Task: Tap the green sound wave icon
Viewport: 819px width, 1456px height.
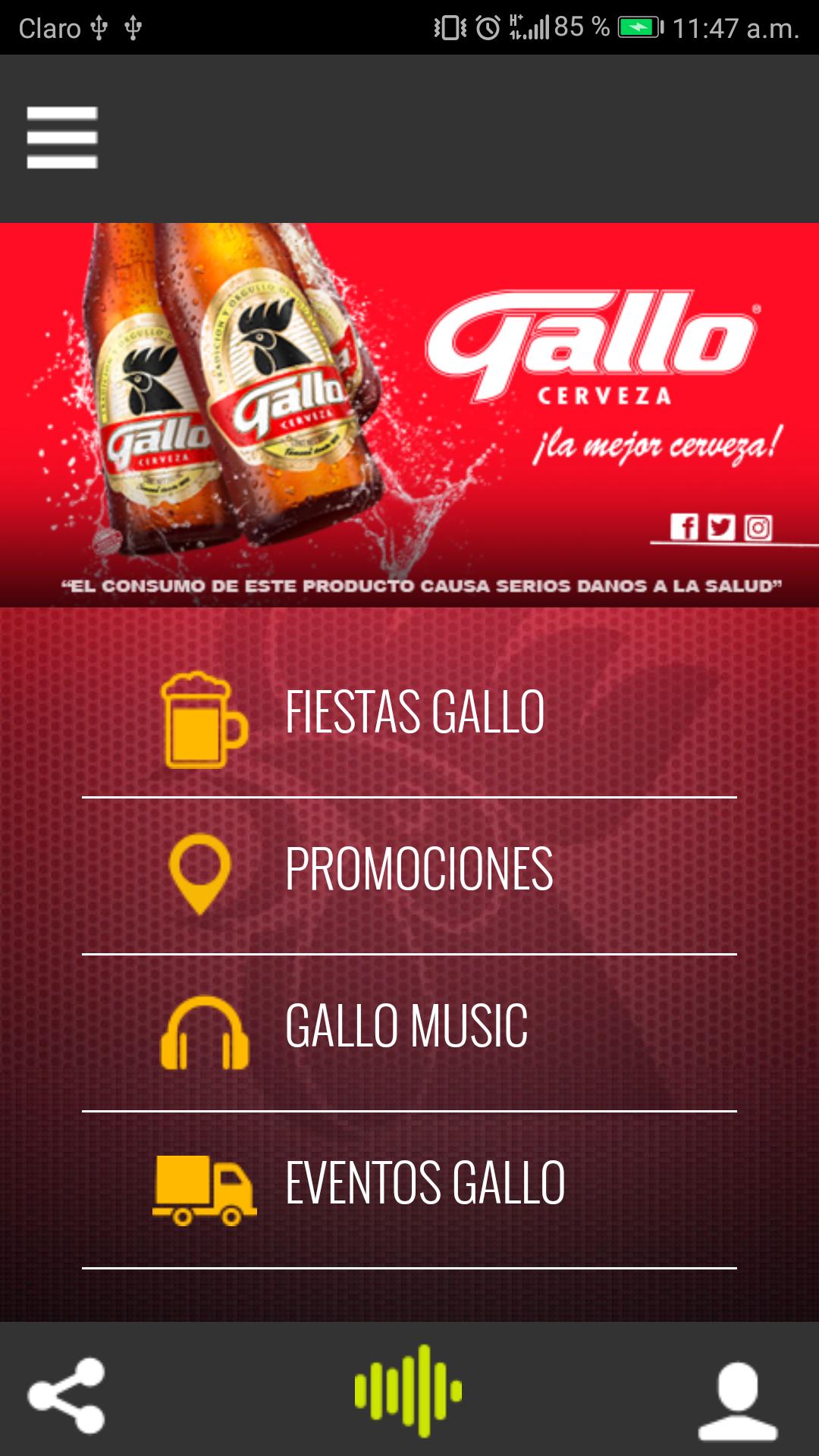Action: (409, 1391)
